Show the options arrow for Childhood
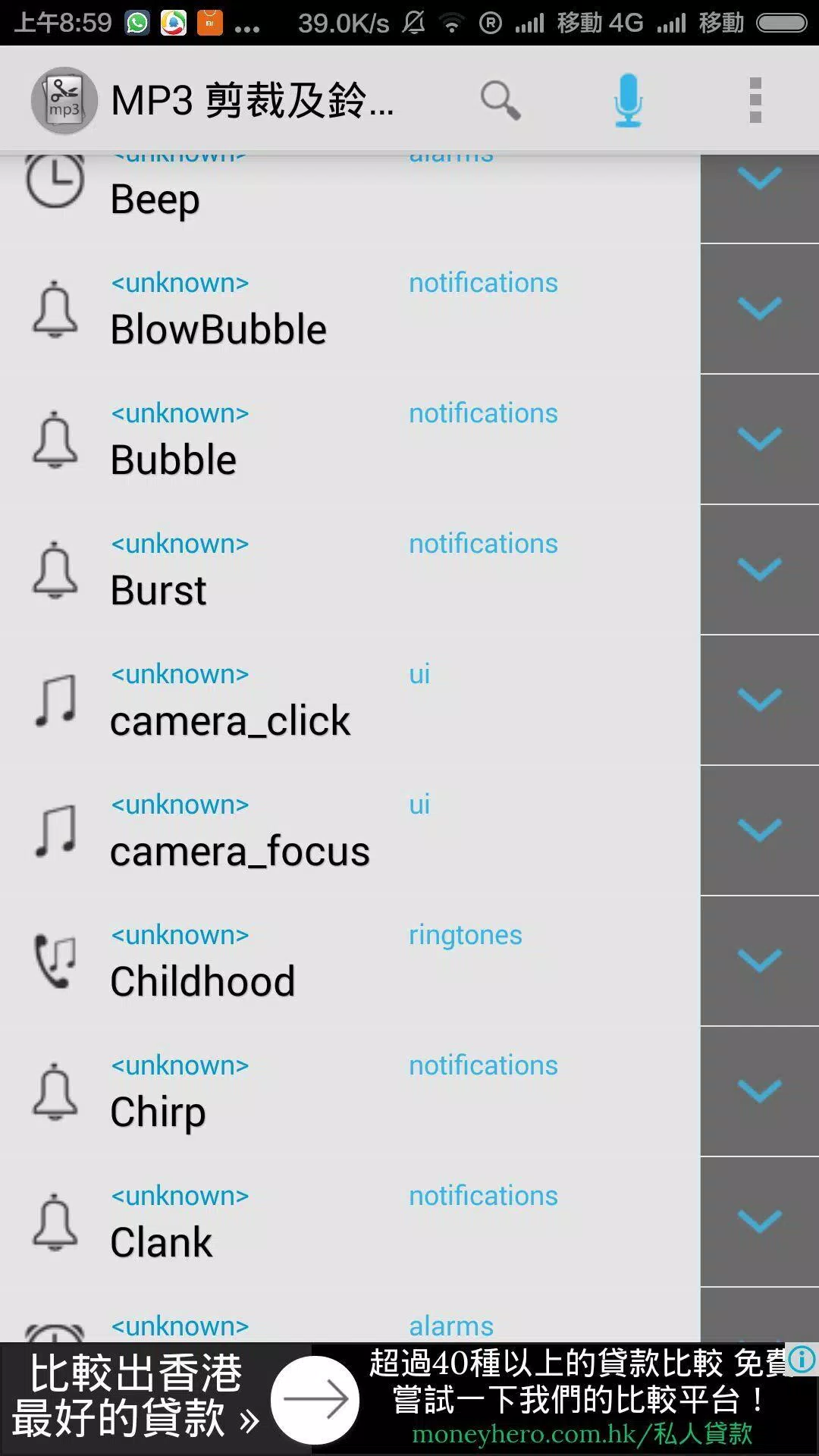The height and width of the screenshot is (1456, 819). coord(759,961)
